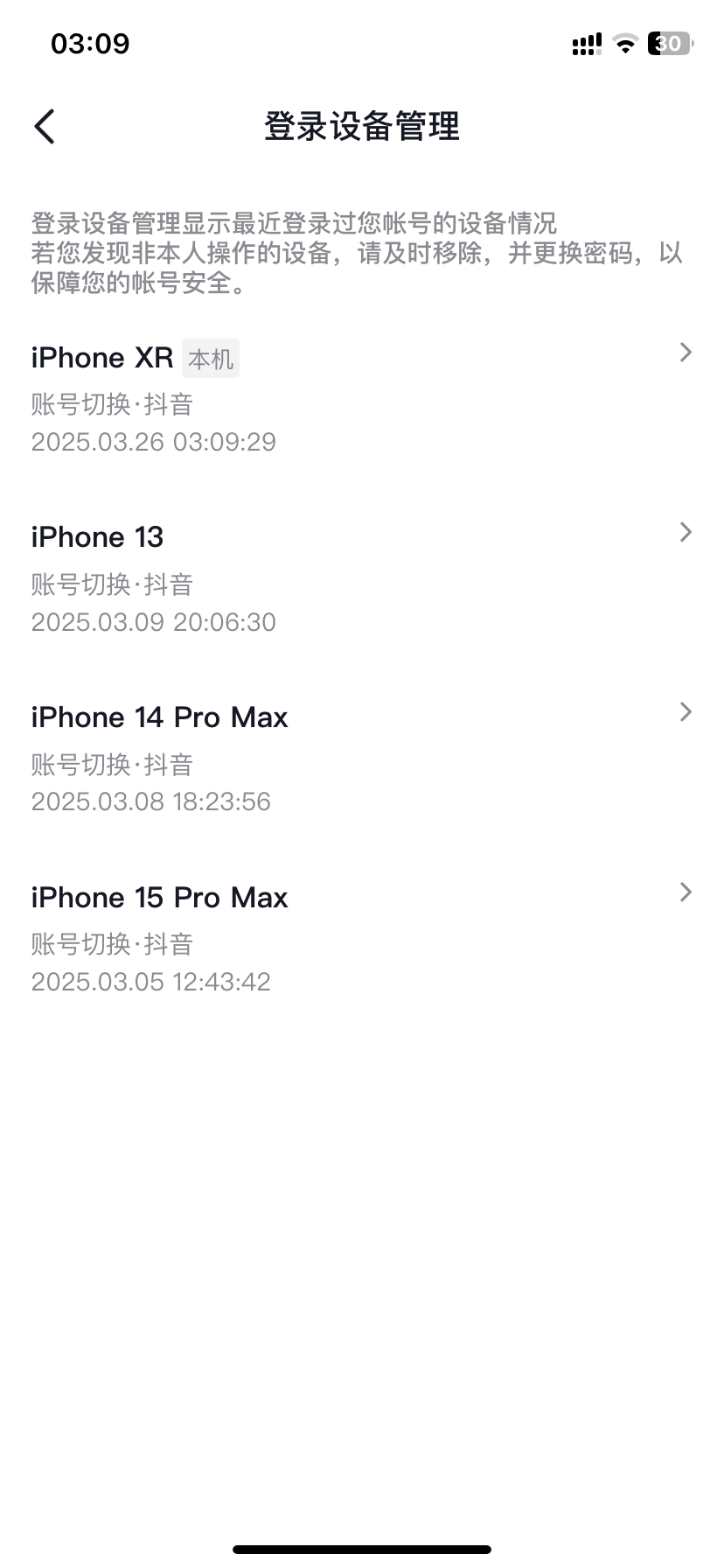Image resolution: width=724 pixels, height=1568 pixels.
Task: Select the iPhone 14 Pro Max device
Action: 362,758
